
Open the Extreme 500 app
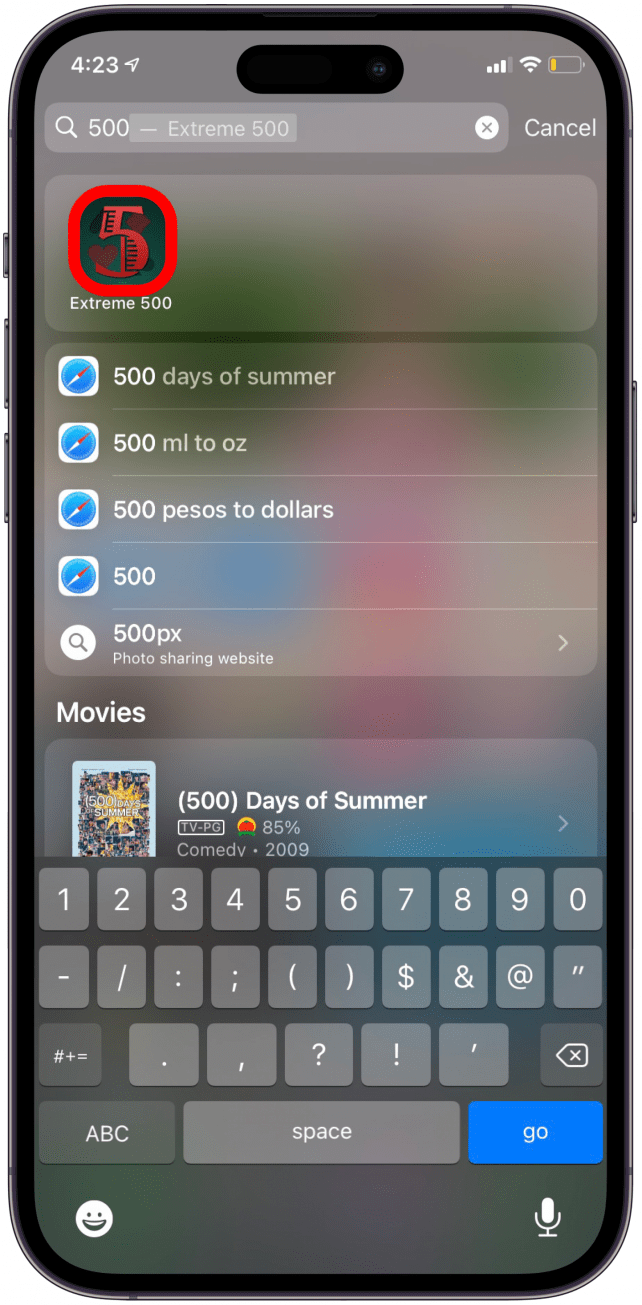coord(121,238)
